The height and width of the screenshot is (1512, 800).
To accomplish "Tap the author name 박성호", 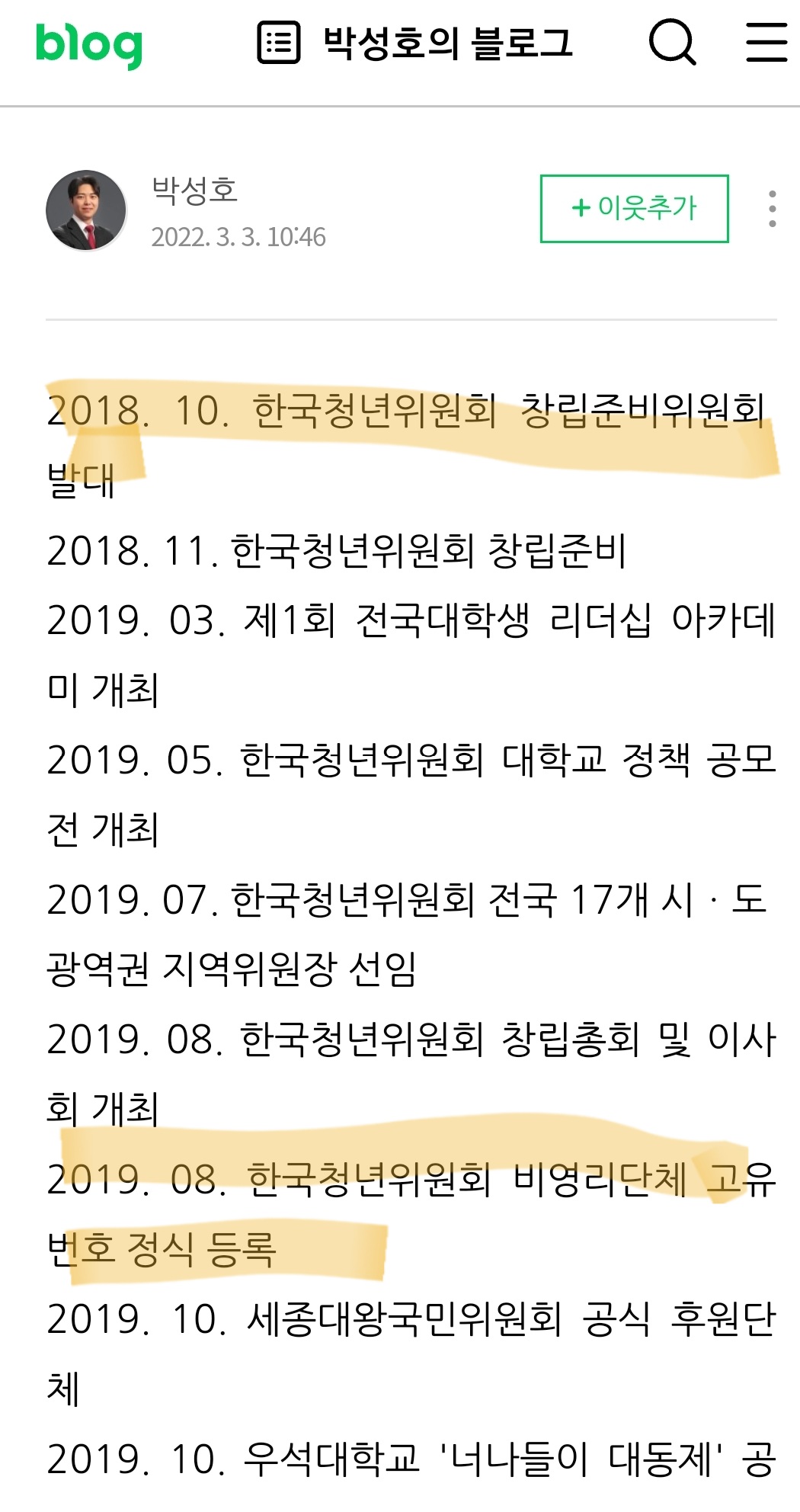I will click(195, 190).
